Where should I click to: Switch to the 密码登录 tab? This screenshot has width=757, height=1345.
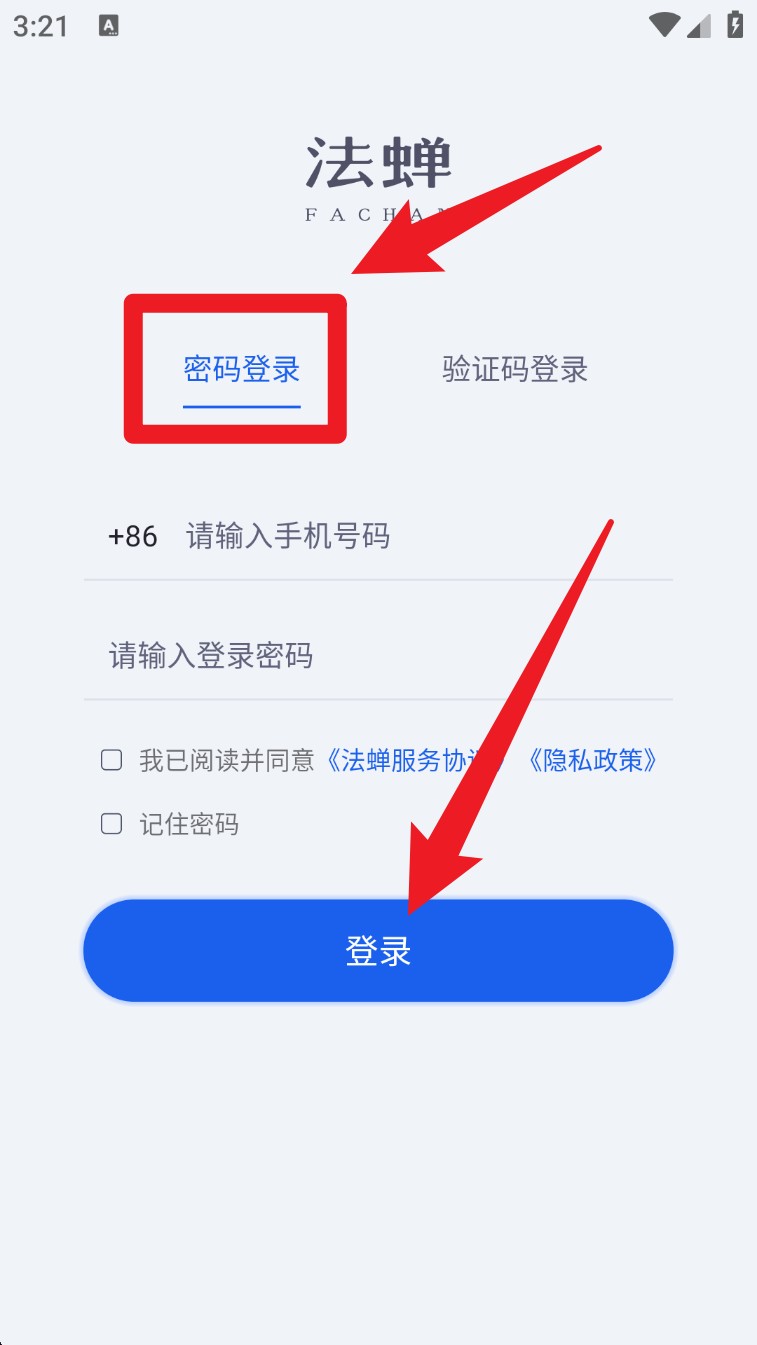tap(242, 369)
